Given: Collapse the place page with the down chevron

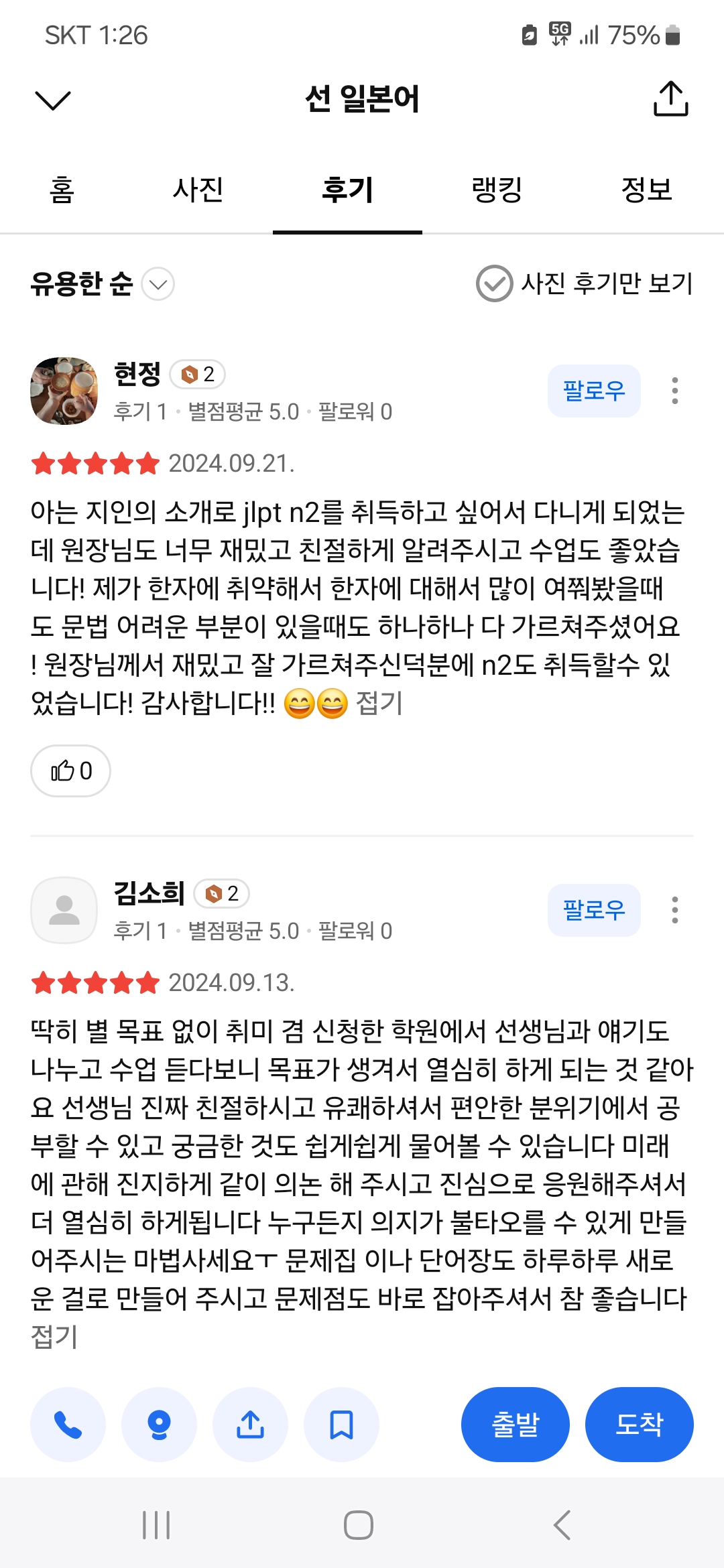Looking at the screenshot, I should 52,100.
